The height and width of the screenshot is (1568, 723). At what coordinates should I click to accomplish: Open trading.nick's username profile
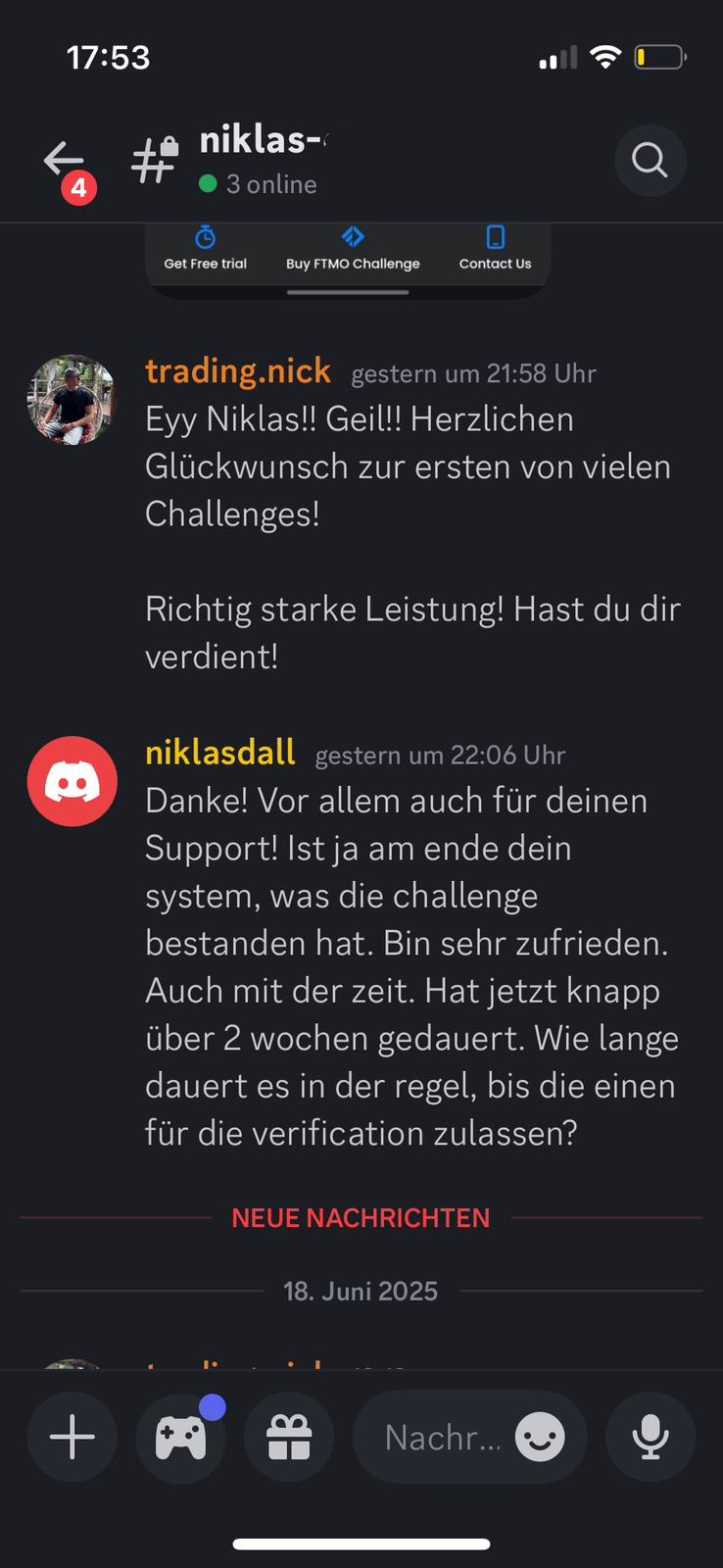point(238,371)
